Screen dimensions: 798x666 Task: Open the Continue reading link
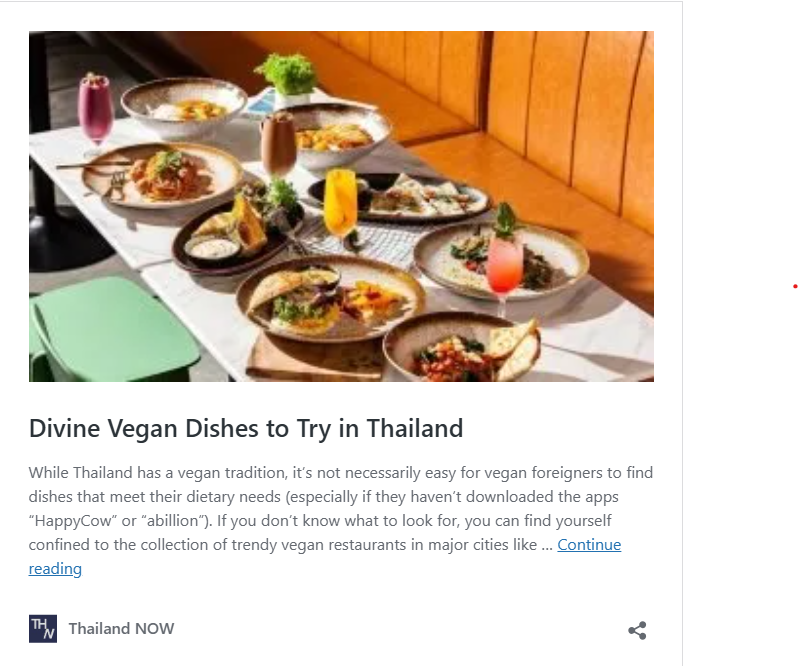588,545
